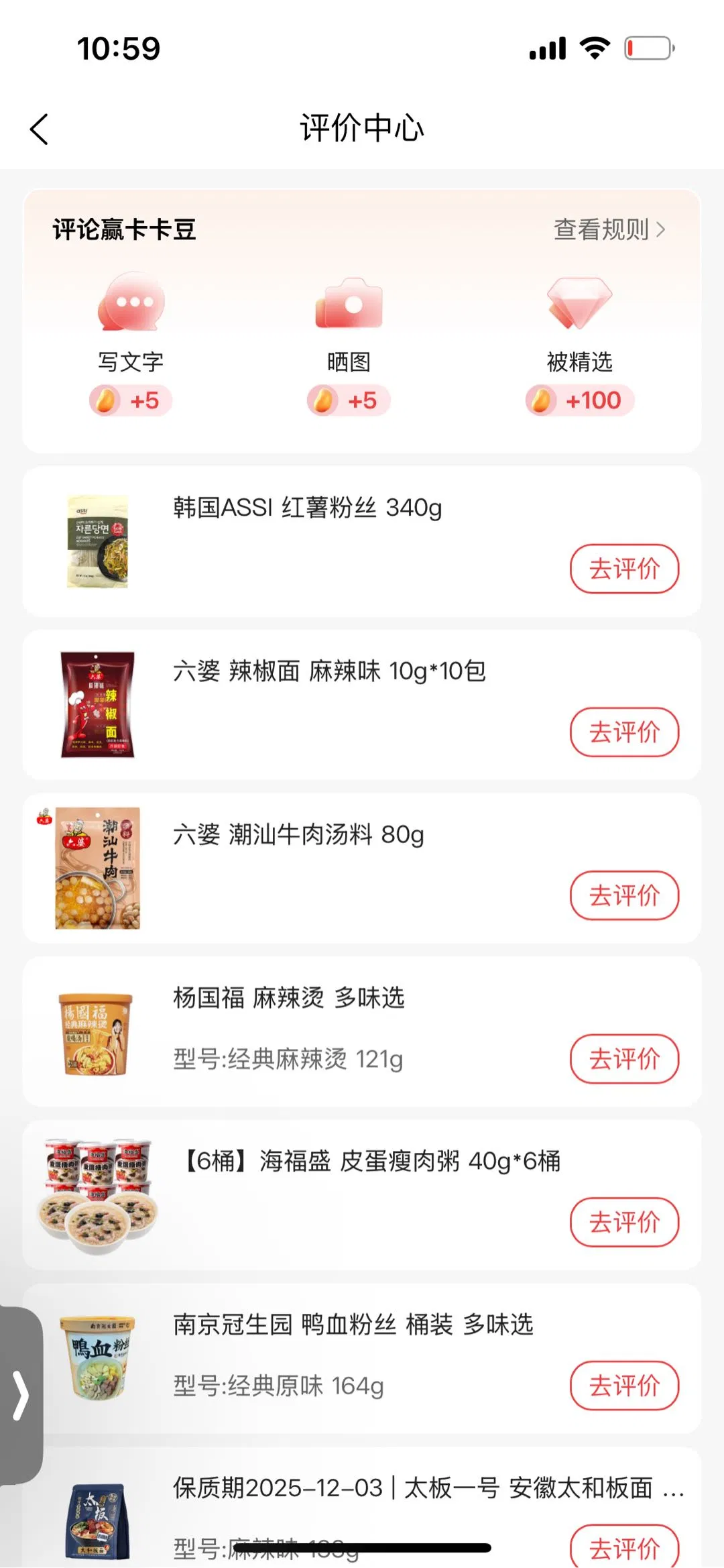Open 查看规则 link
The width and height of the screenshot is (724, 1568).
tap(609, 229)
